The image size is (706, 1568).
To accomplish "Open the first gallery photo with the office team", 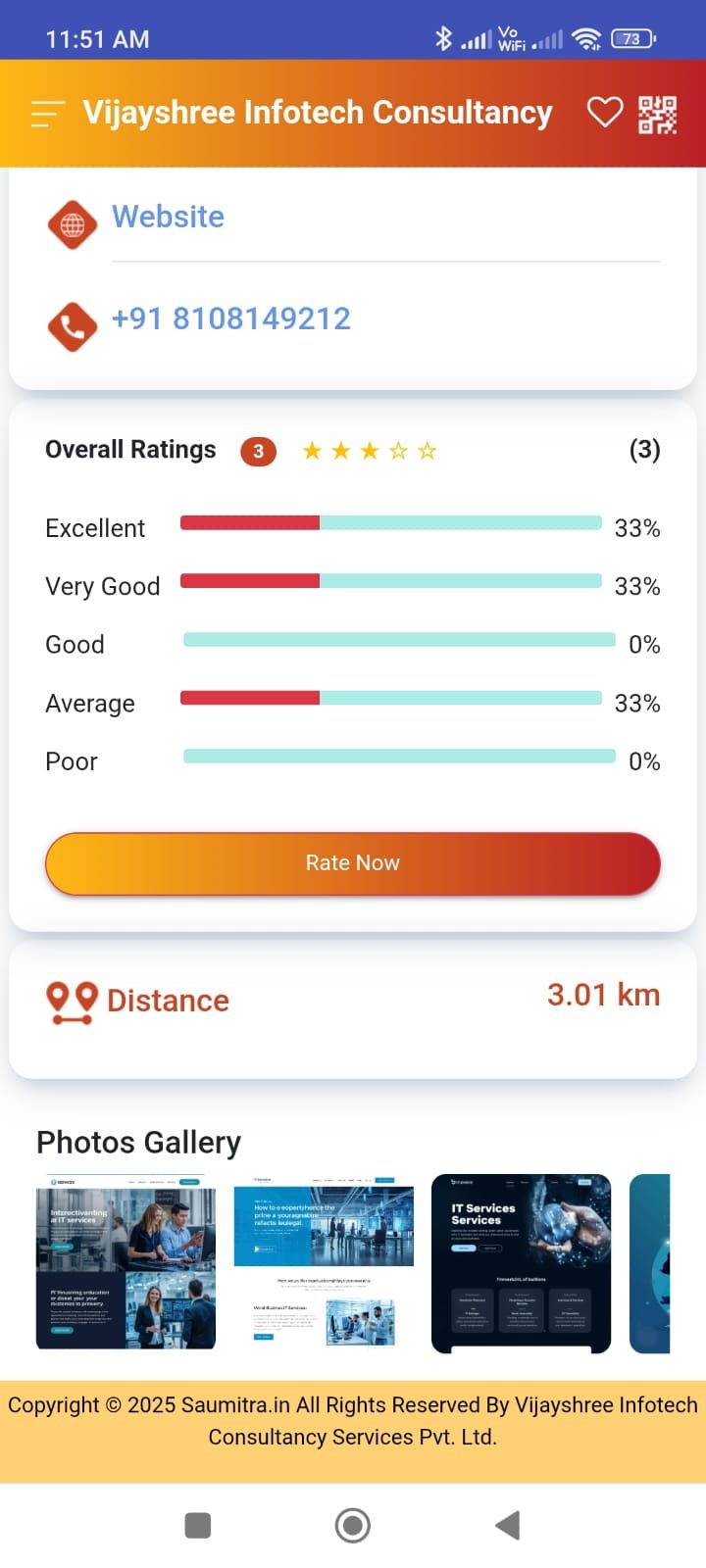I will pos(126,1262).
